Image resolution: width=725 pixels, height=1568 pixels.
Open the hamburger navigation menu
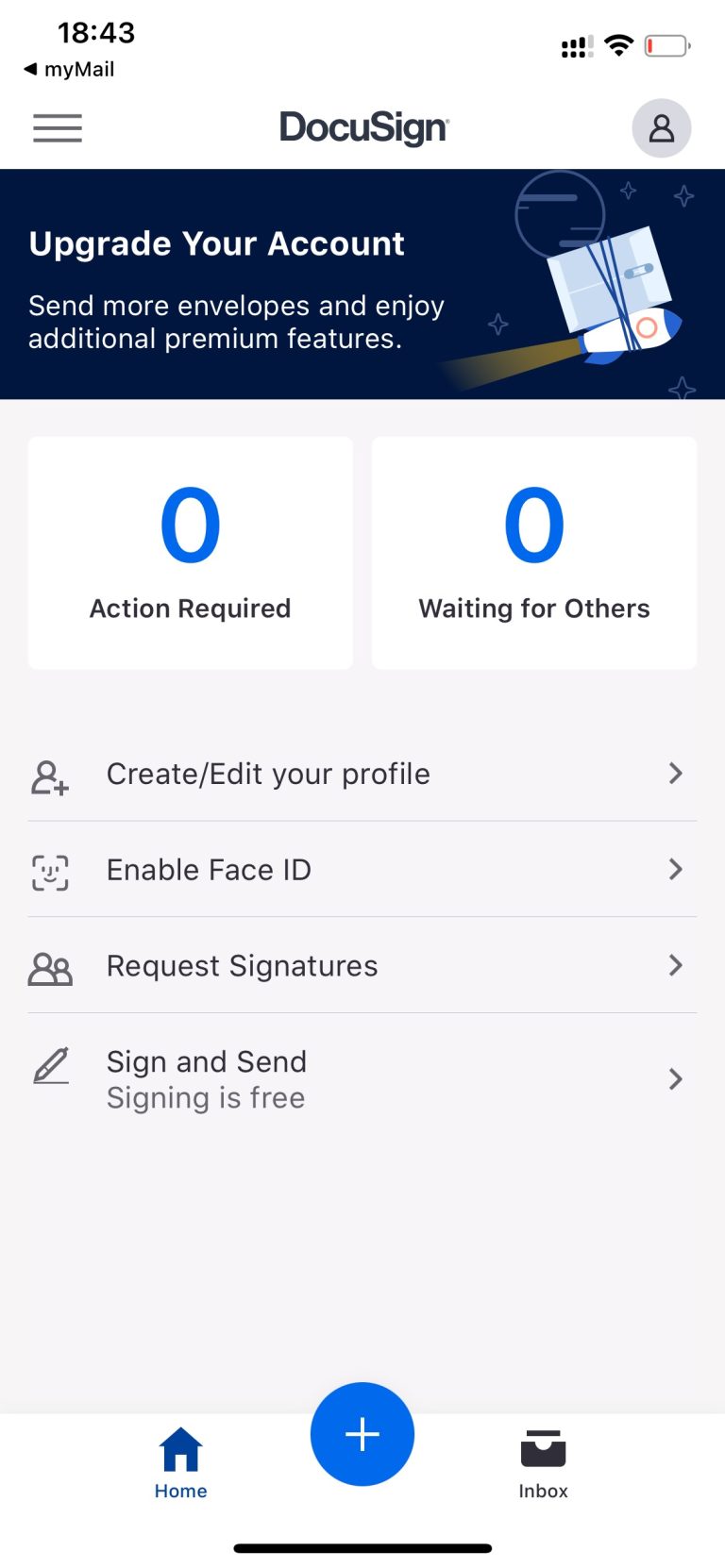(x=57, y=128)
